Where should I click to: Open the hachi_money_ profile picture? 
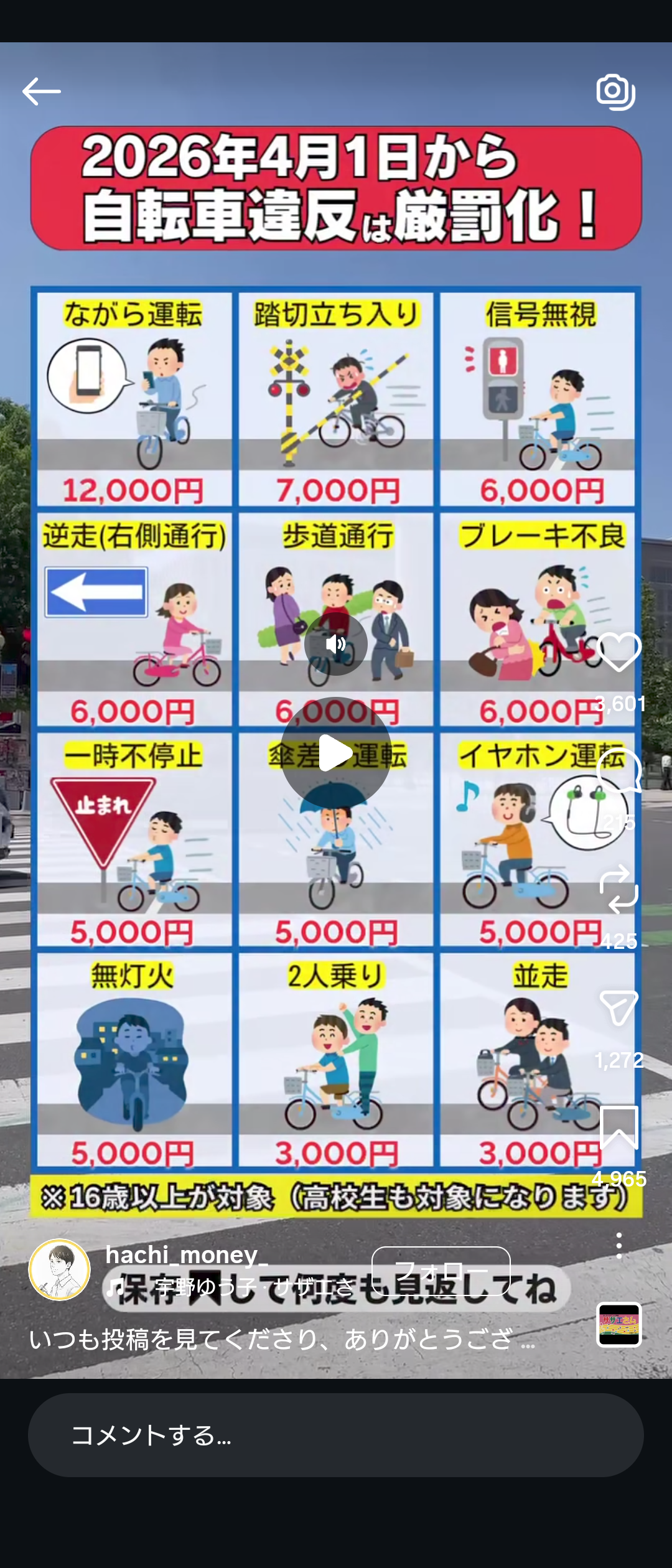[60, 1269]
